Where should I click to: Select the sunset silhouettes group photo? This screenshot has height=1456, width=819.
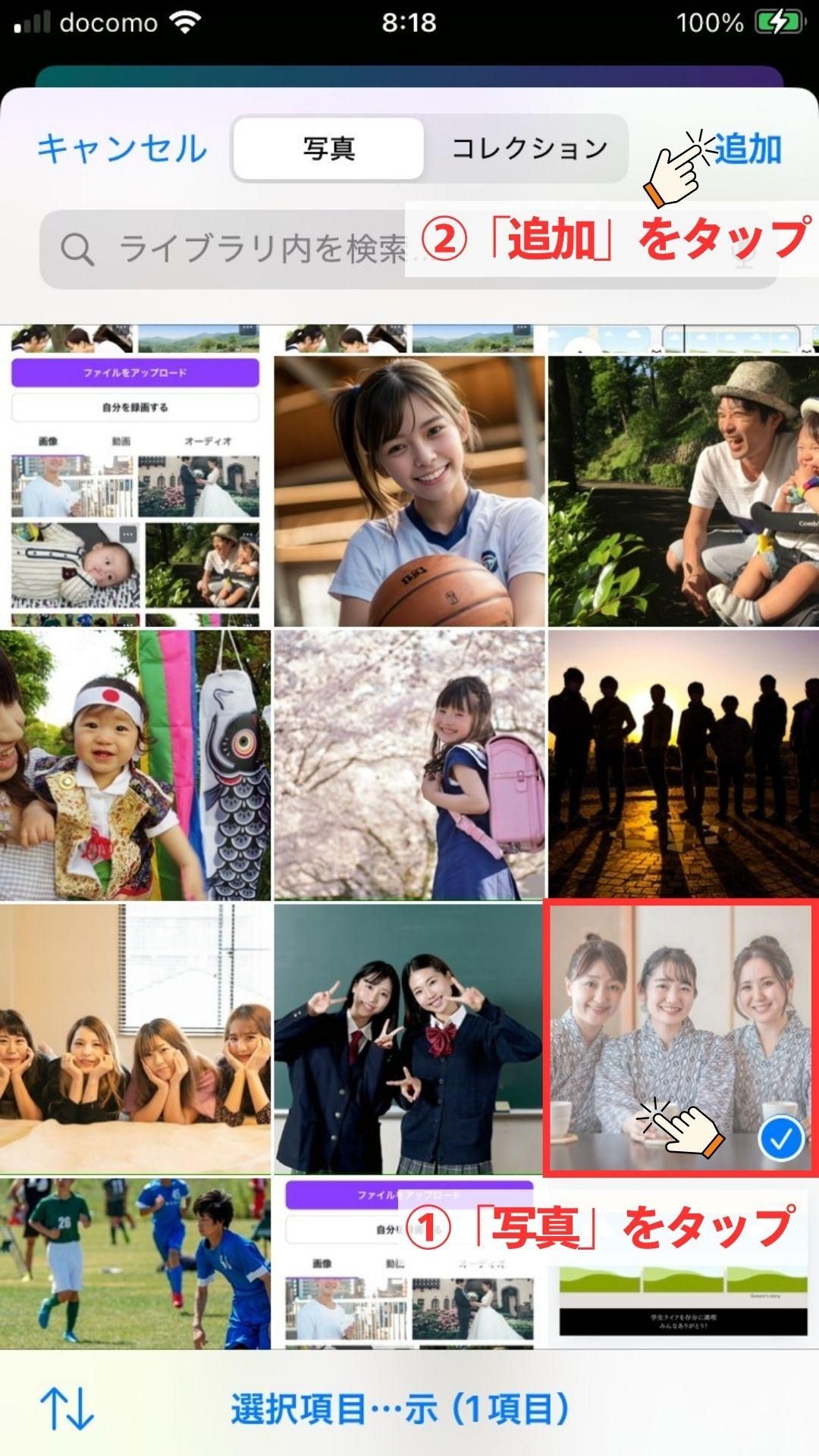pyautogui.click(x=682, y=764)
